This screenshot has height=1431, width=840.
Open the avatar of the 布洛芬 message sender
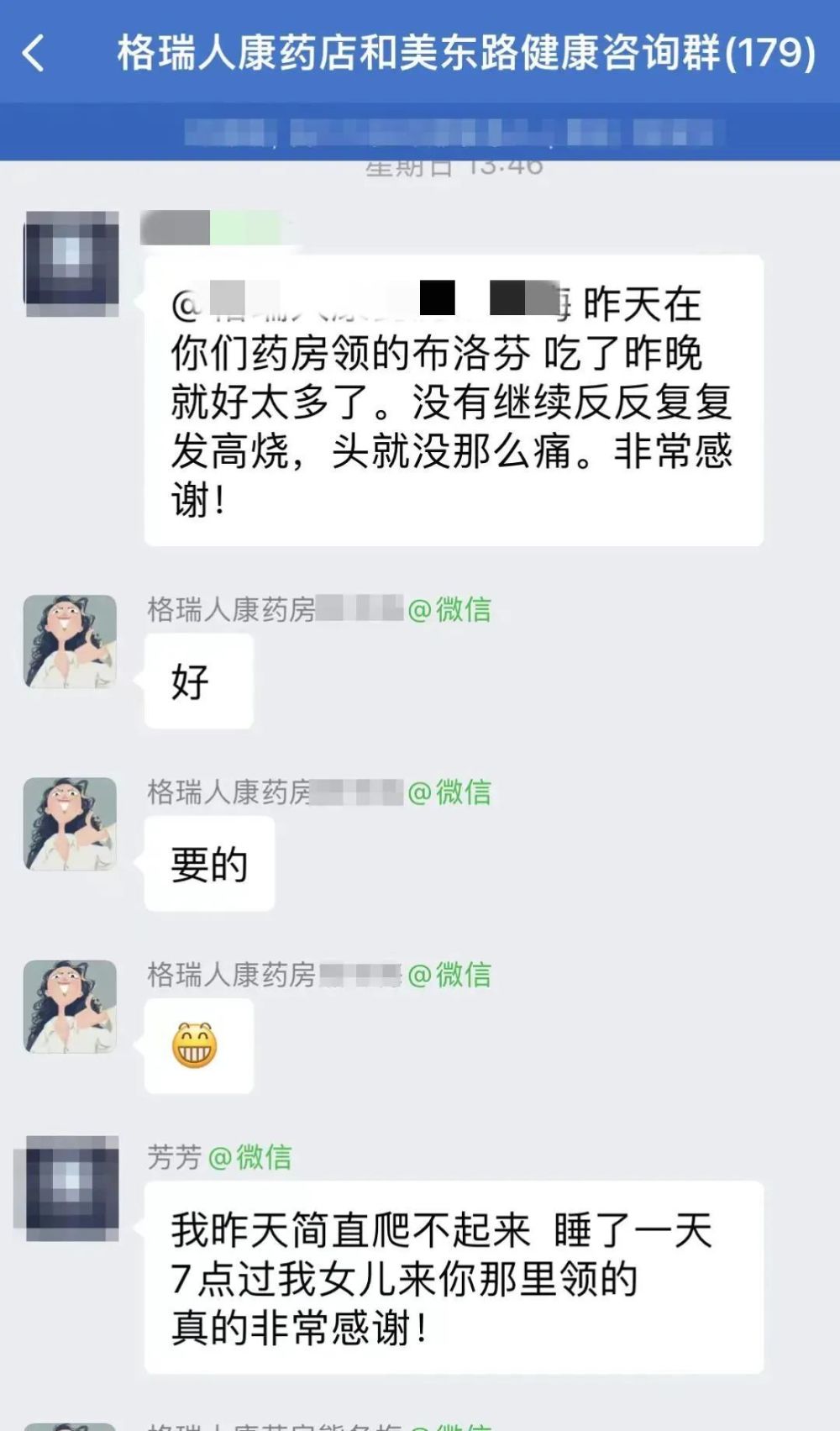click(71, 263)
